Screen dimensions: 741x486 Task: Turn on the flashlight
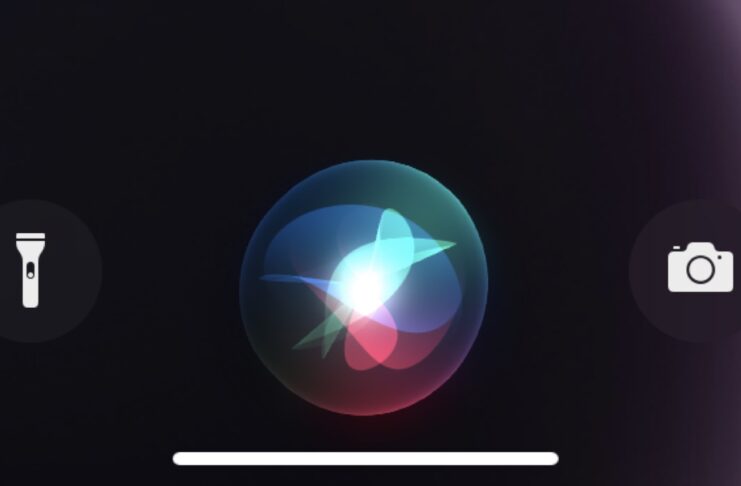(x=32, y=270)
